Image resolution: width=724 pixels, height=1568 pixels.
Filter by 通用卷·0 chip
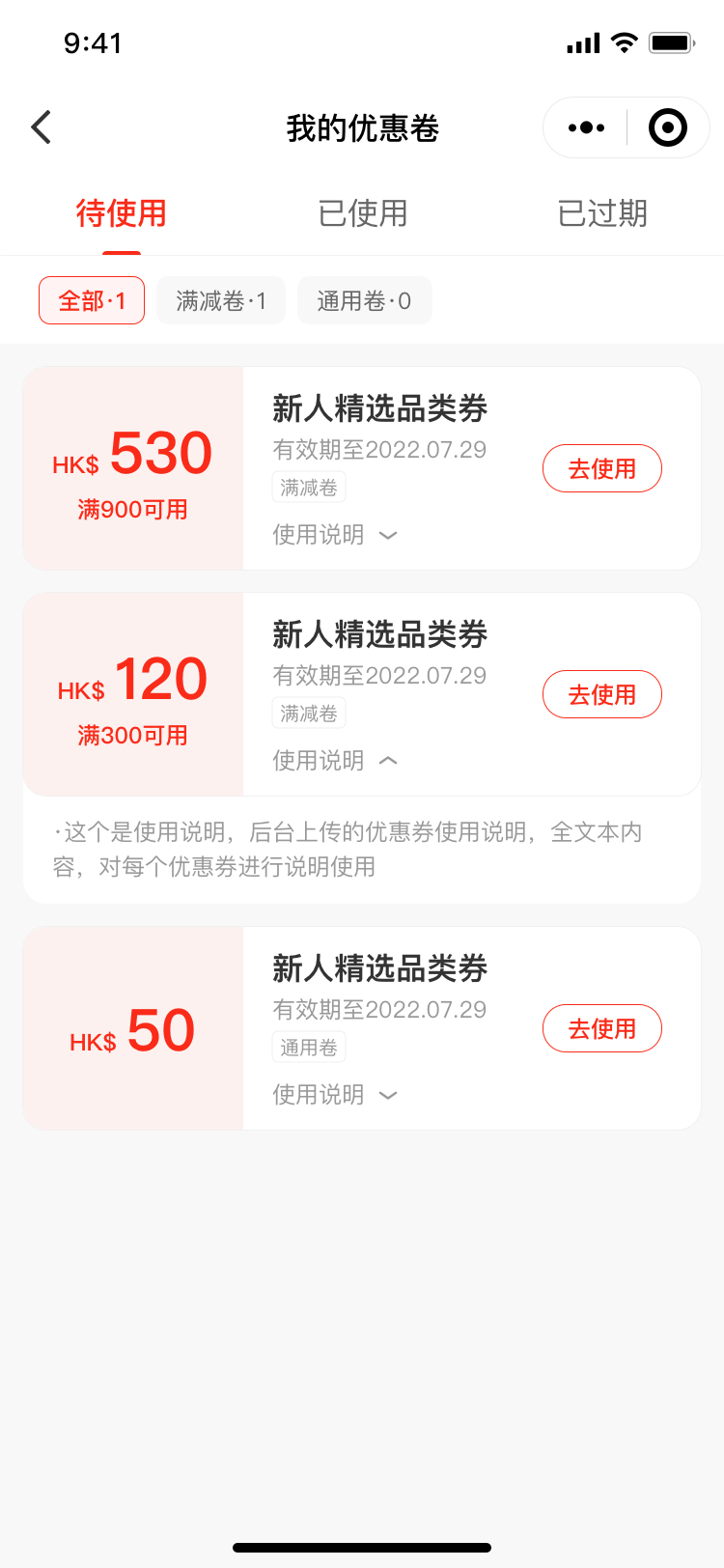click(x=364, y=300)
